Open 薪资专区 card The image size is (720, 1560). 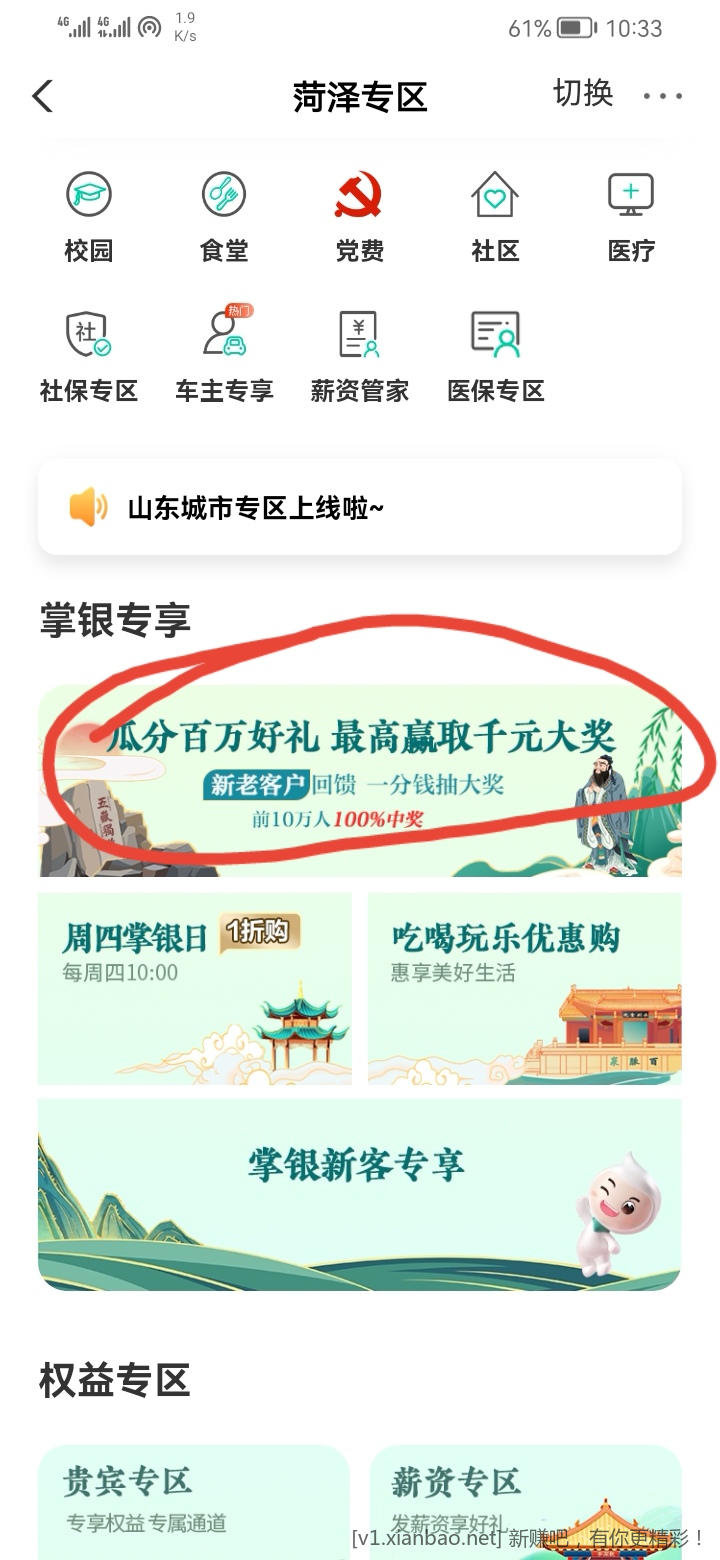click(524, 1495)
